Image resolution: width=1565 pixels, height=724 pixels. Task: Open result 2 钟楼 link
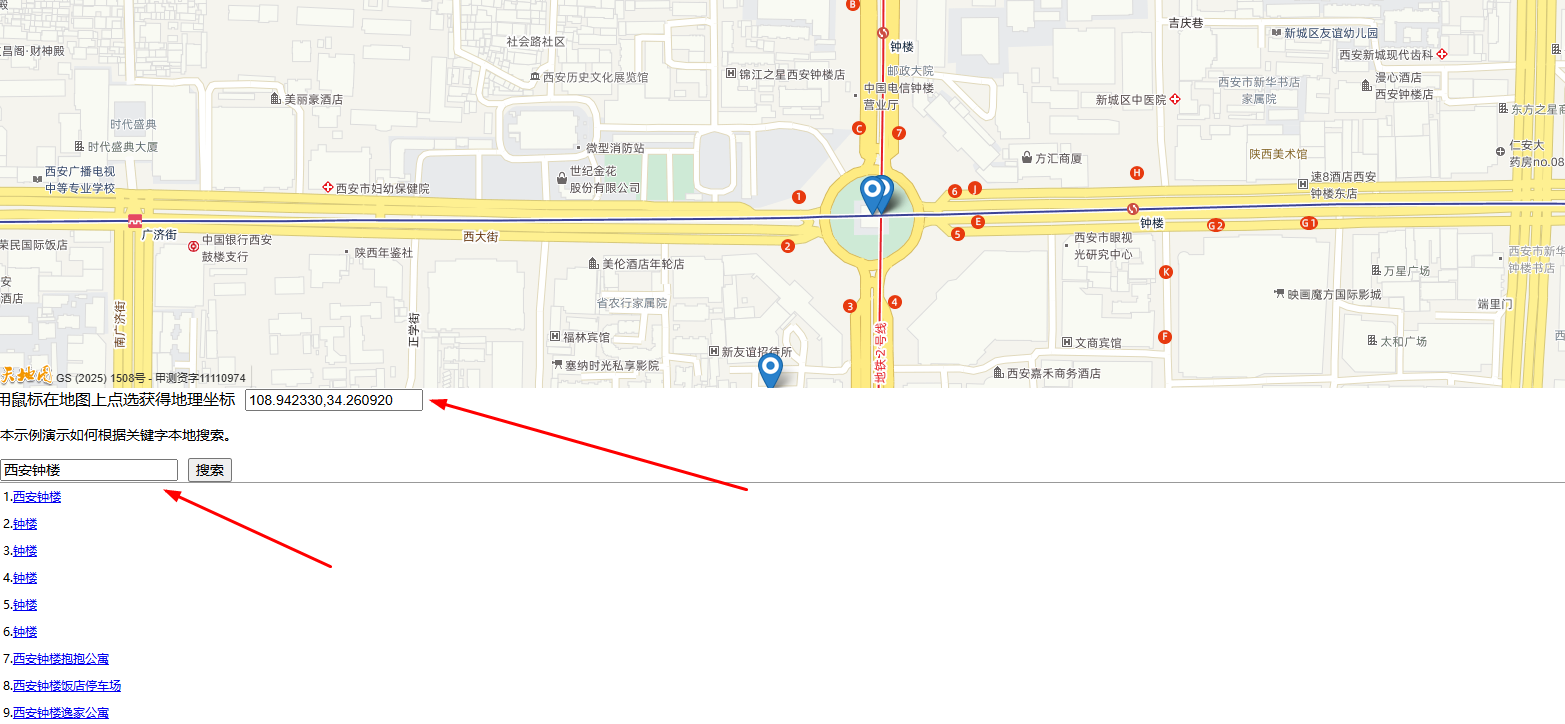point(25,524)
